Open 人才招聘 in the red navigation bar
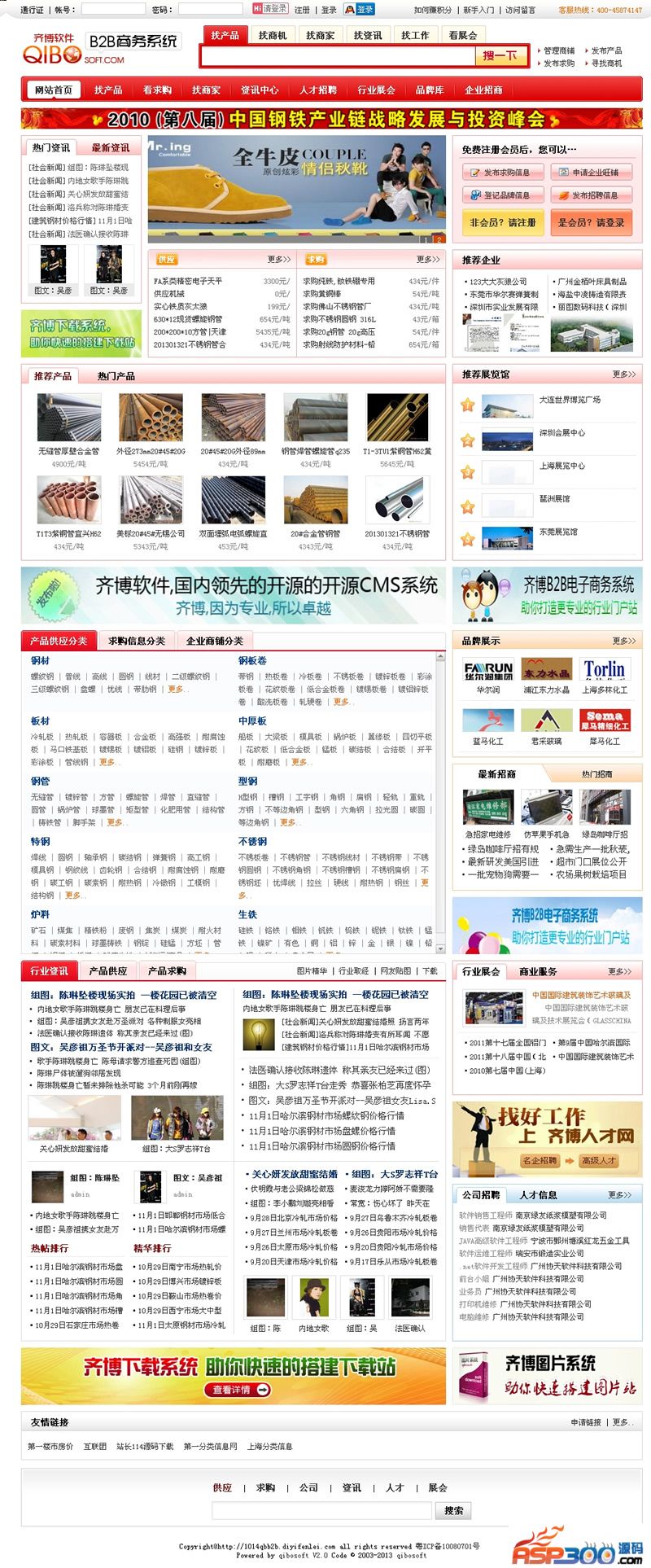Screen dimensions: 651x1568 [x=317, y=90]
